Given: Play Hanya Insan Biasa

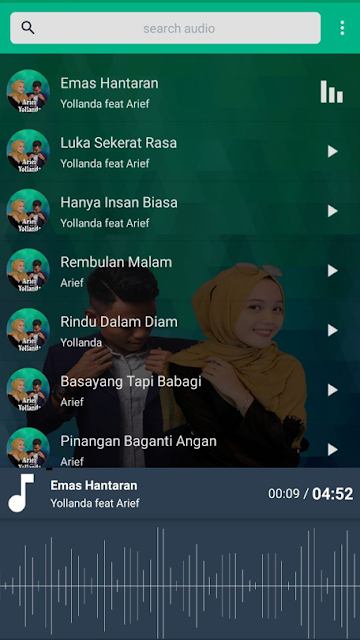Looking at the screenshot, I should point(332,211).
